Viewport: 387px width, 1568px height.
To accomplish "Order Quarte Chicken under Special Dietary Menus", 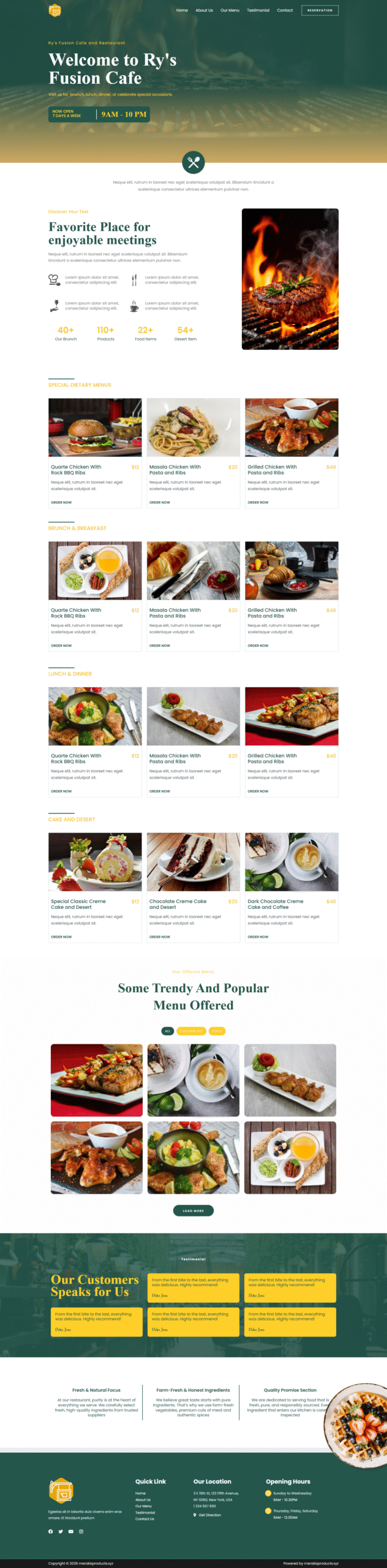I will (61, 502).
